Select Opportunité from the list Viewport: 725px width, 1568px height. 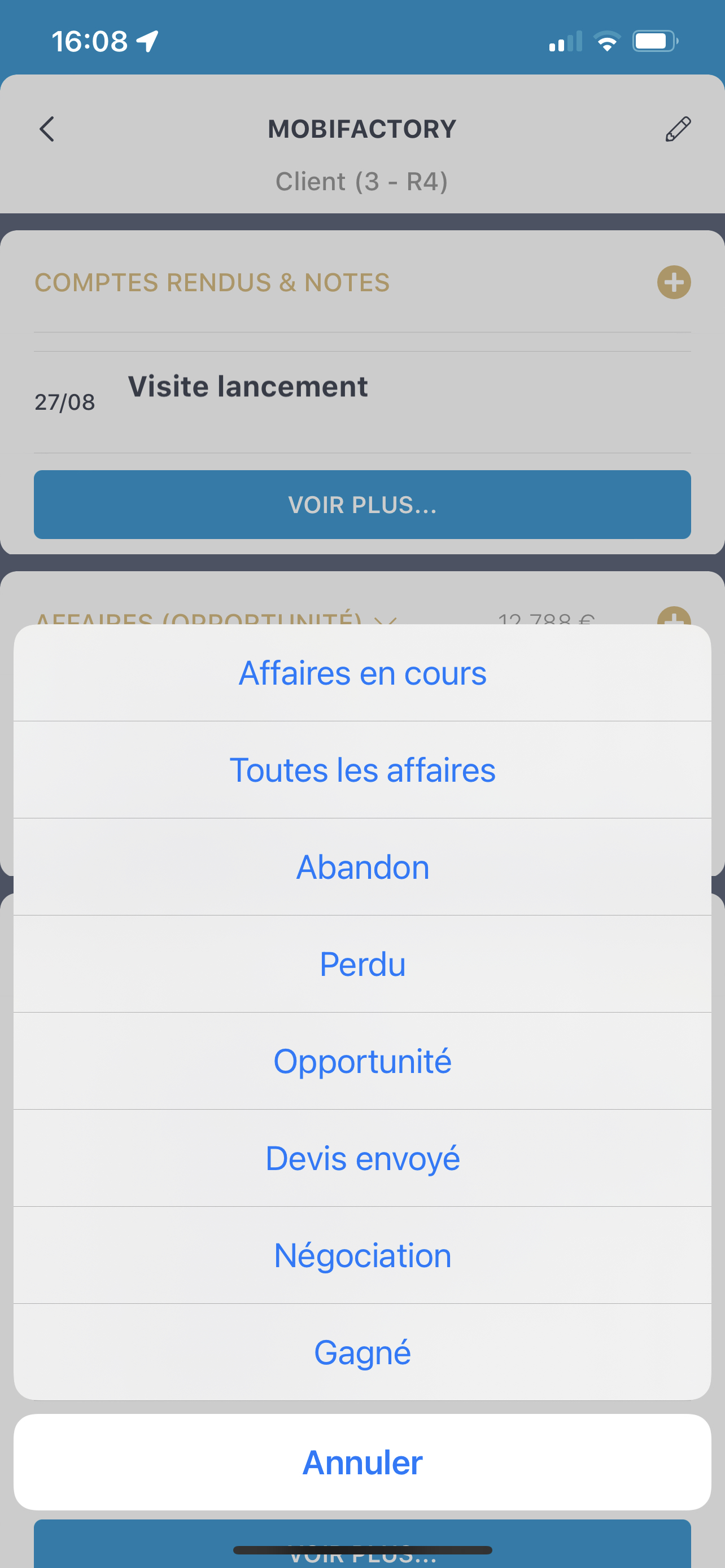[x=362, y=1061]
